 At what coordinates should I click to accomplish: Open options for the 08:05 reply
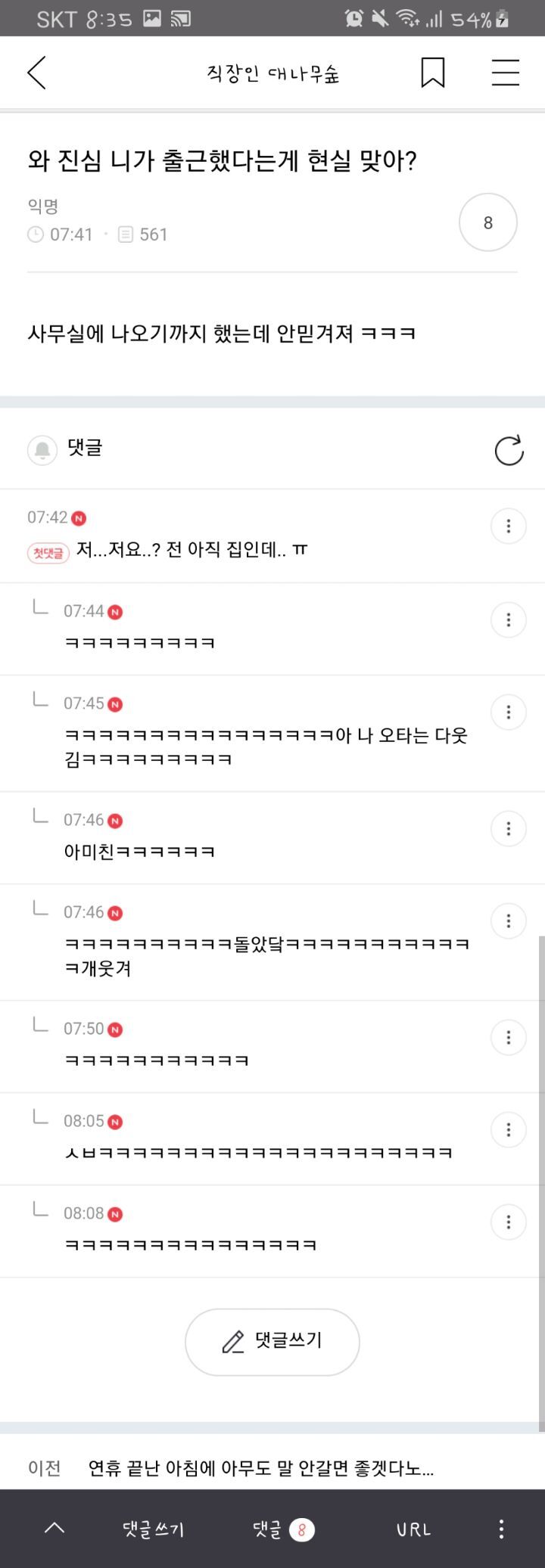(508, 1130)
